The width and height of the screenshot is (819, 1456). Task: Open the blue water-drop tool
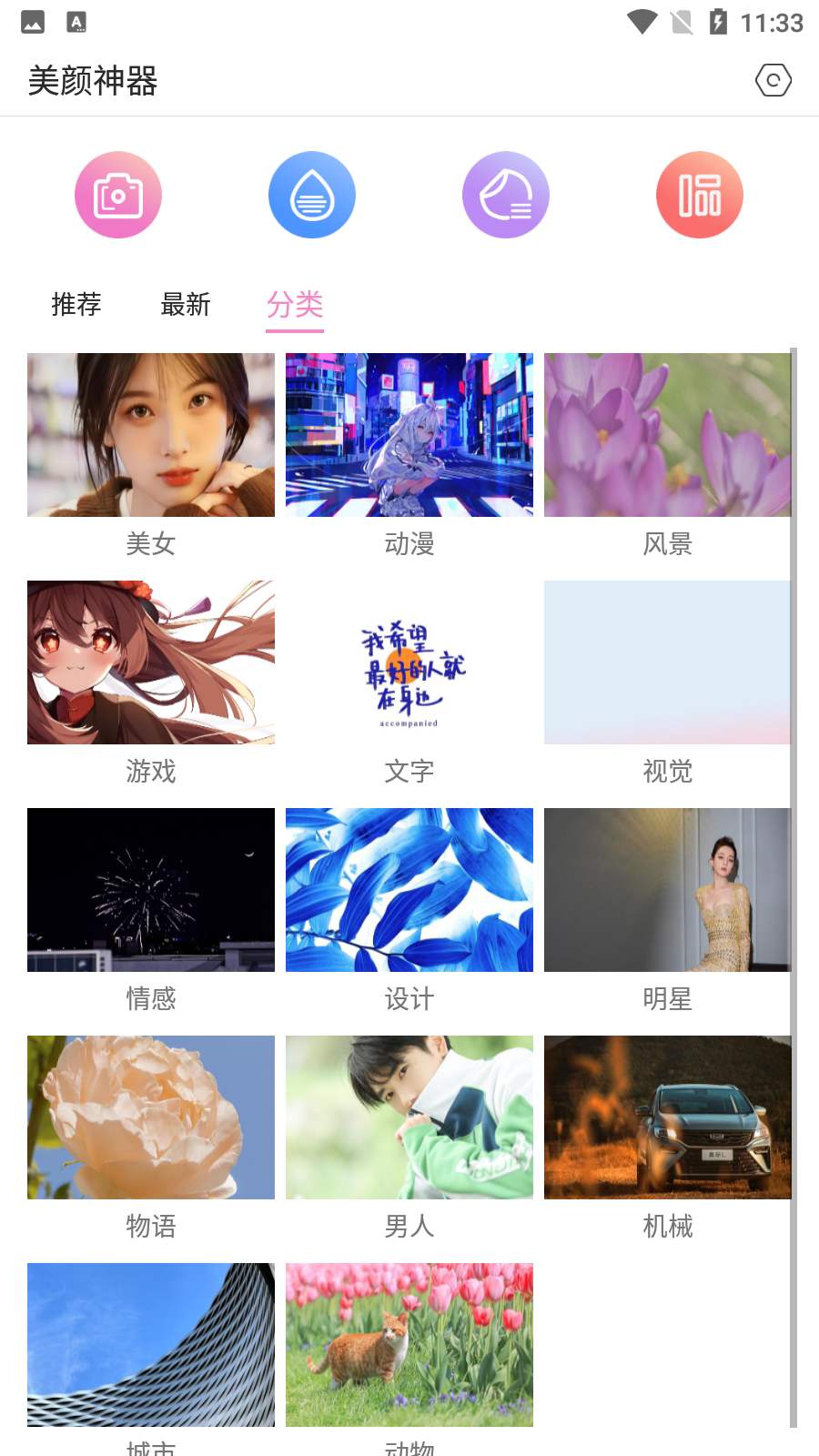pos(312,195)
